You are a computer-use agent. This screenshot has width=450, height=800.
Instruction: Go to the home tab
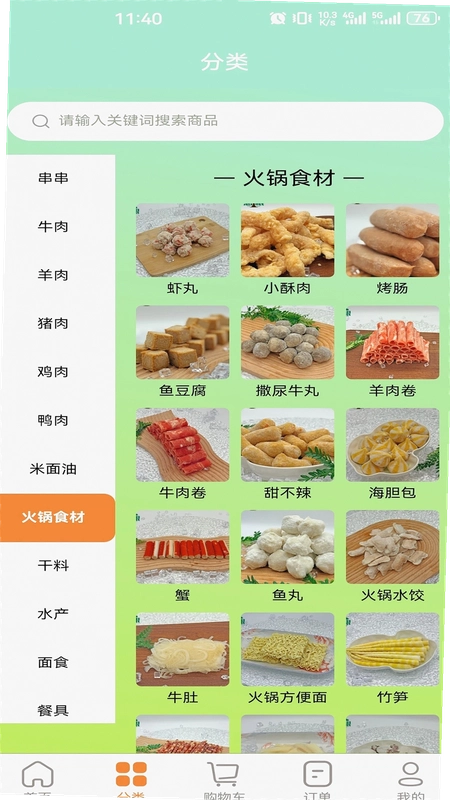click(38, 778)
